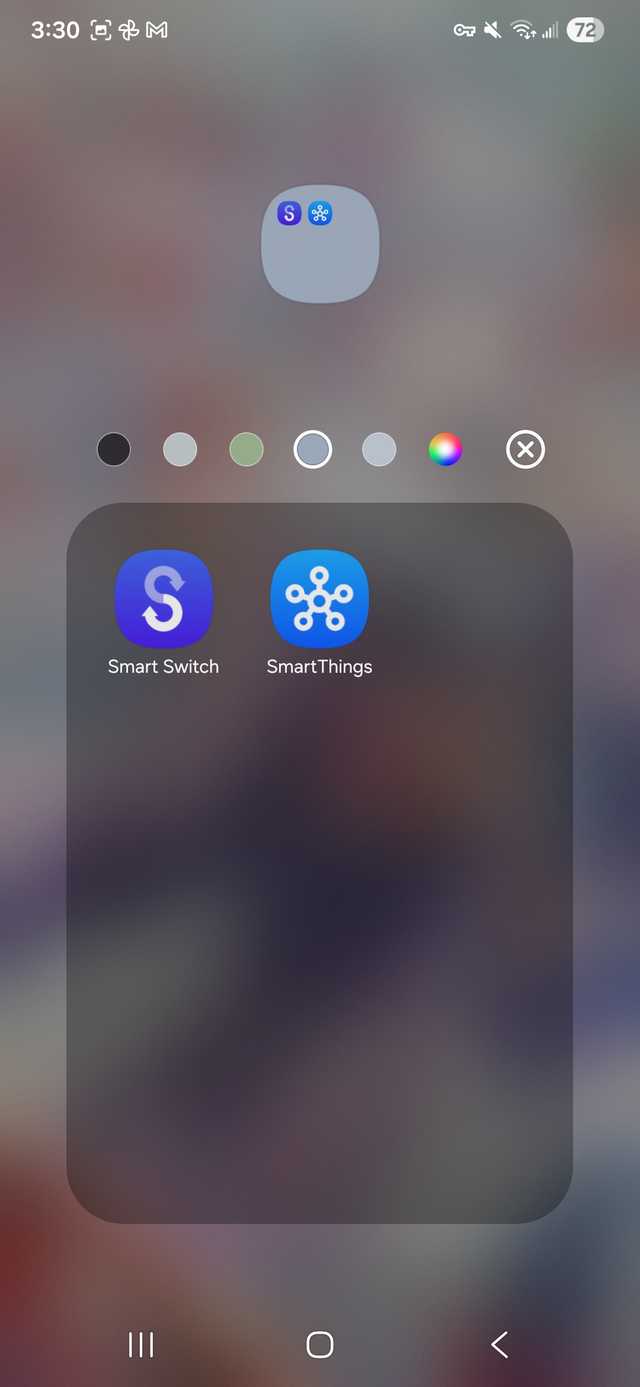
Task: Choose the light gray folder color
Action: pyautogui.click(x=180, y=450)
